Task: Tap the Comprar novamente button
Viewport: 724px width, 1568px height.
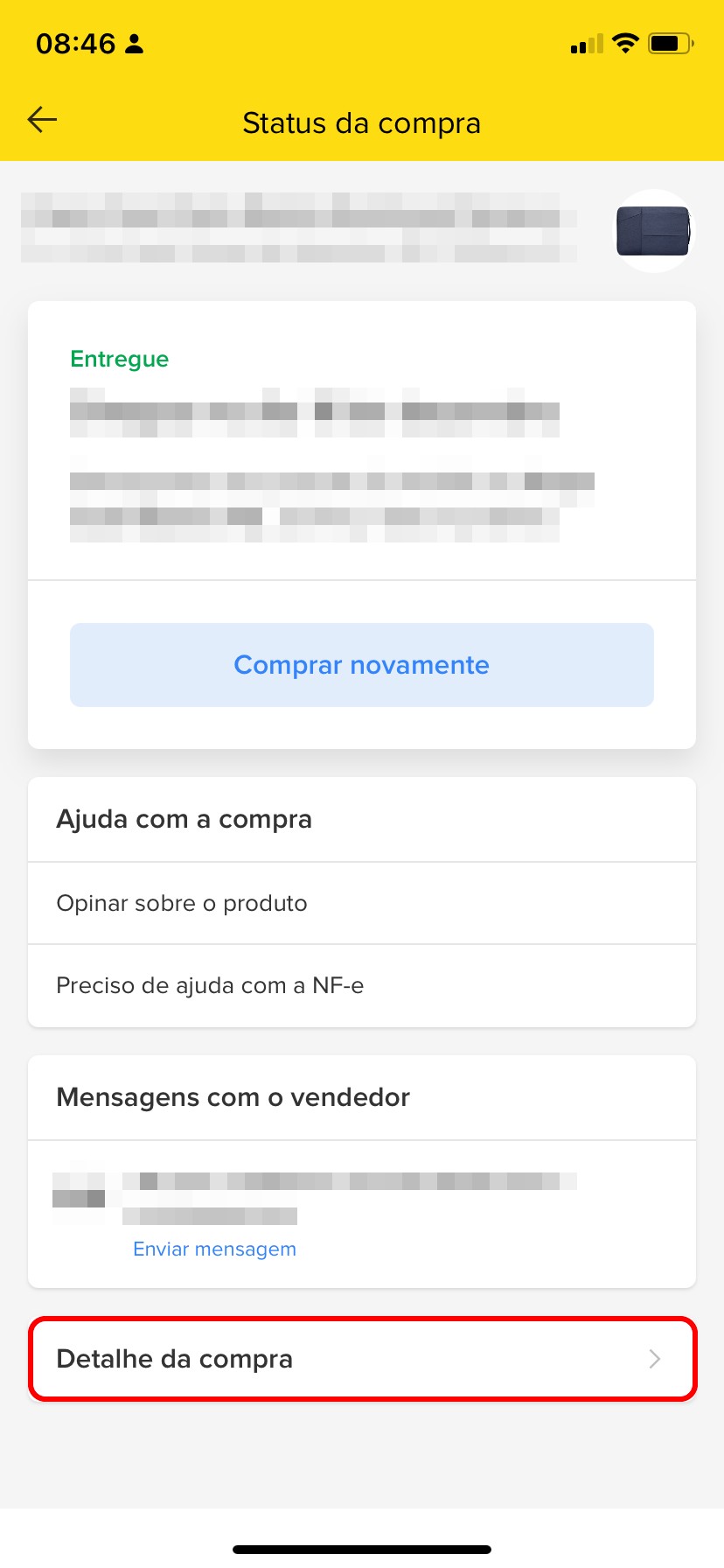Action: coord(361,665)
